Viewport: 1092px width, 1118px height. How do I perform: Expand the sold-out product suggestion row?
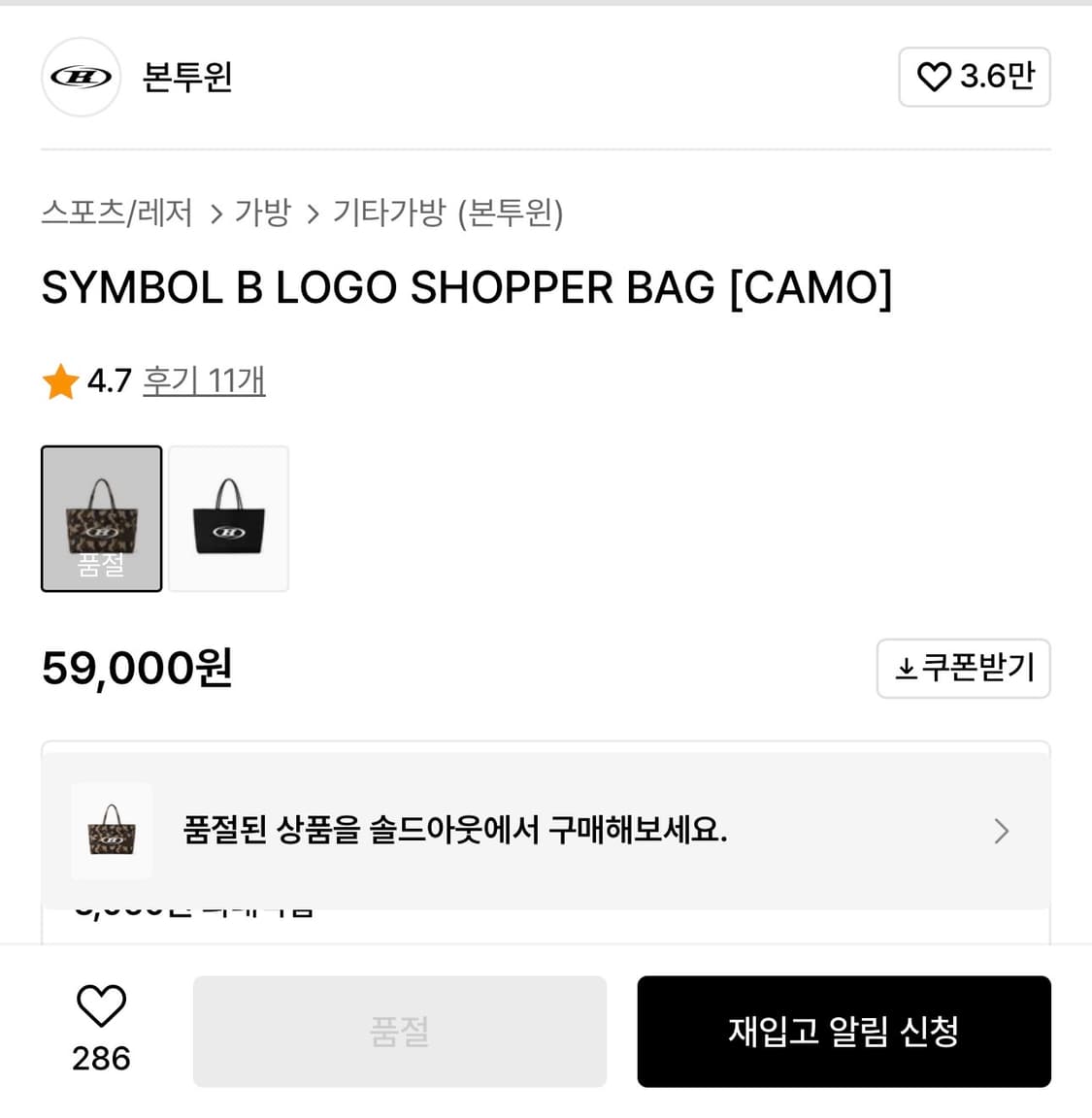coord(546,831)
